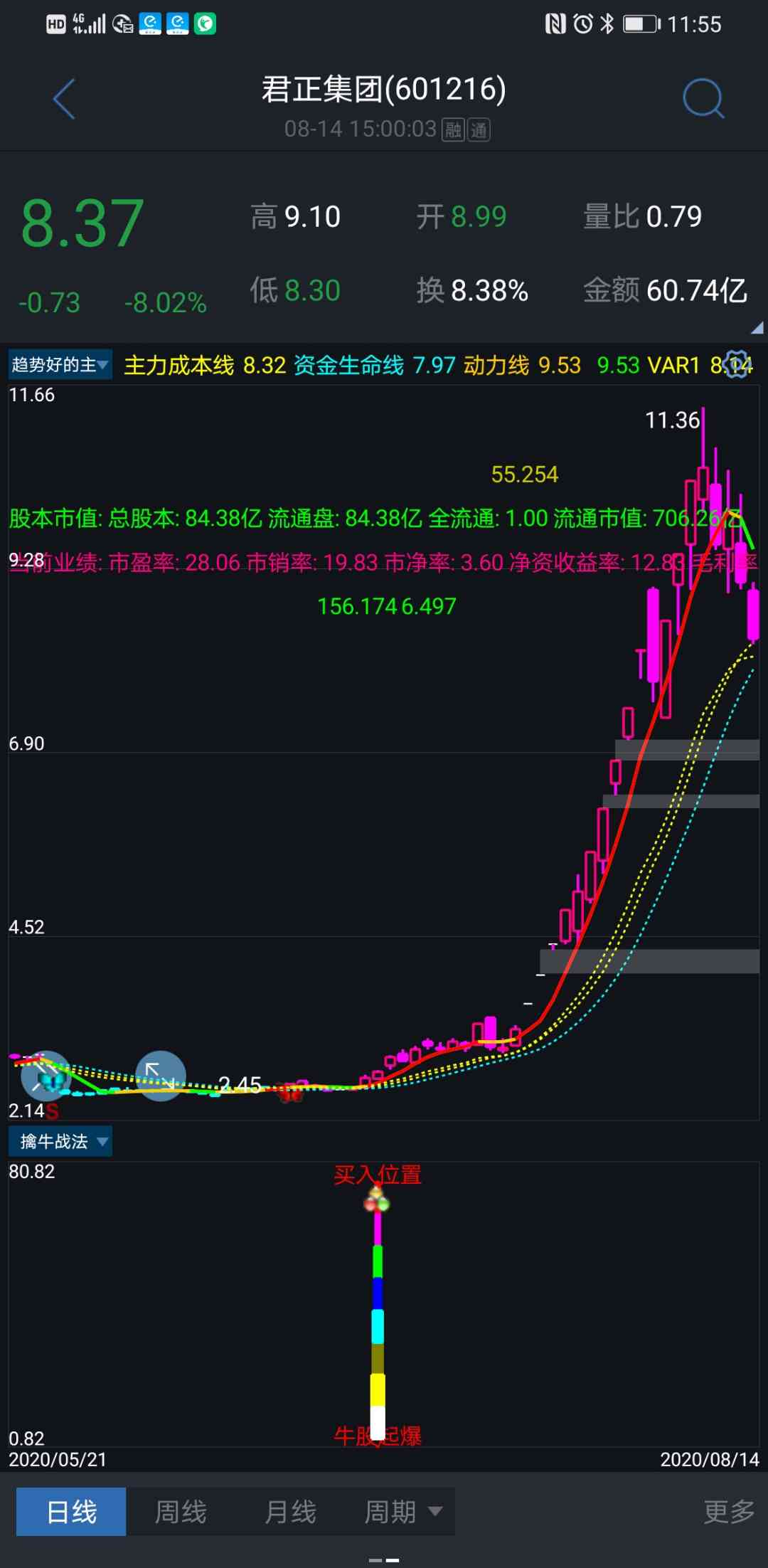Go back using the top-left arrow

(64, 99)
